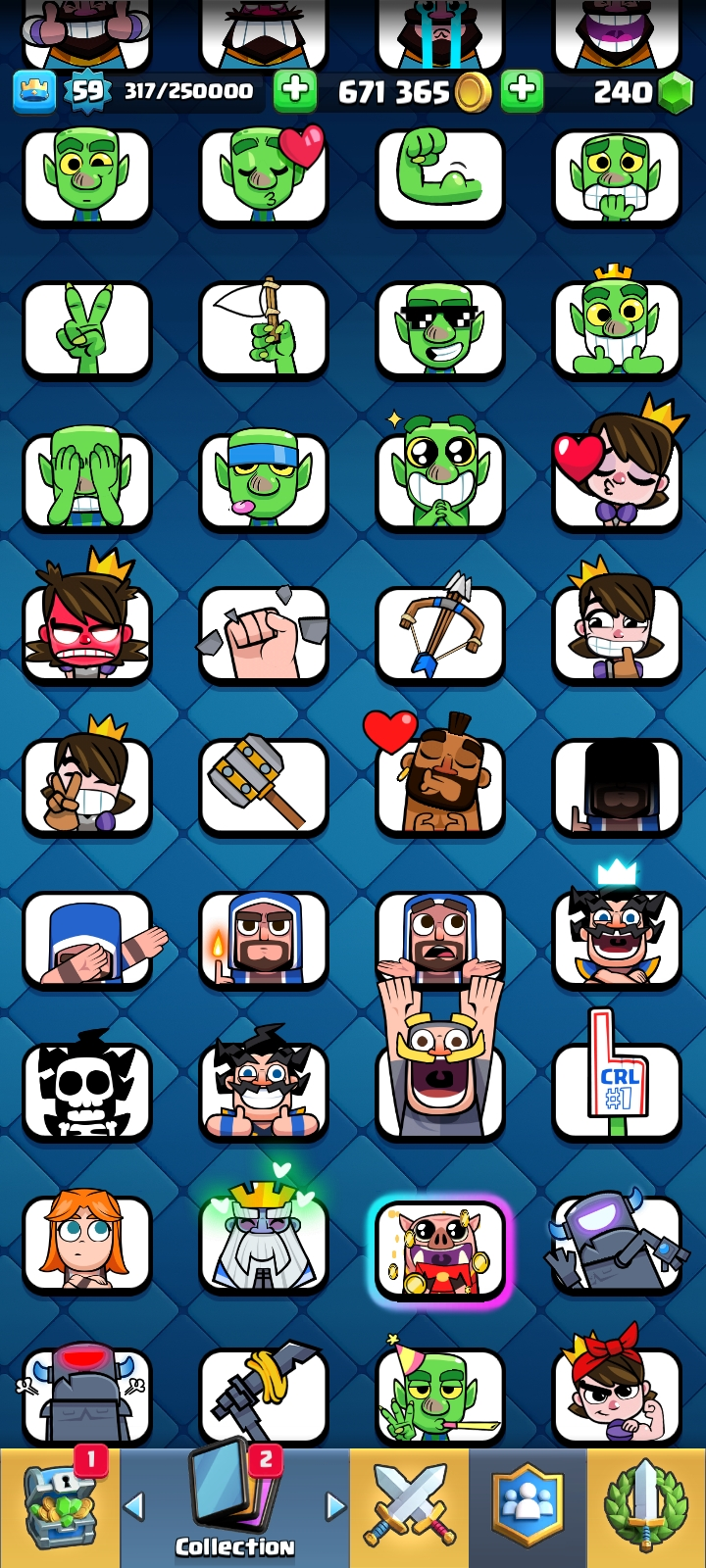The image size is (706, 1568).
Task: Buy gems via the plus beside gems
Action: pyautogui.click(x=522, y=91)
